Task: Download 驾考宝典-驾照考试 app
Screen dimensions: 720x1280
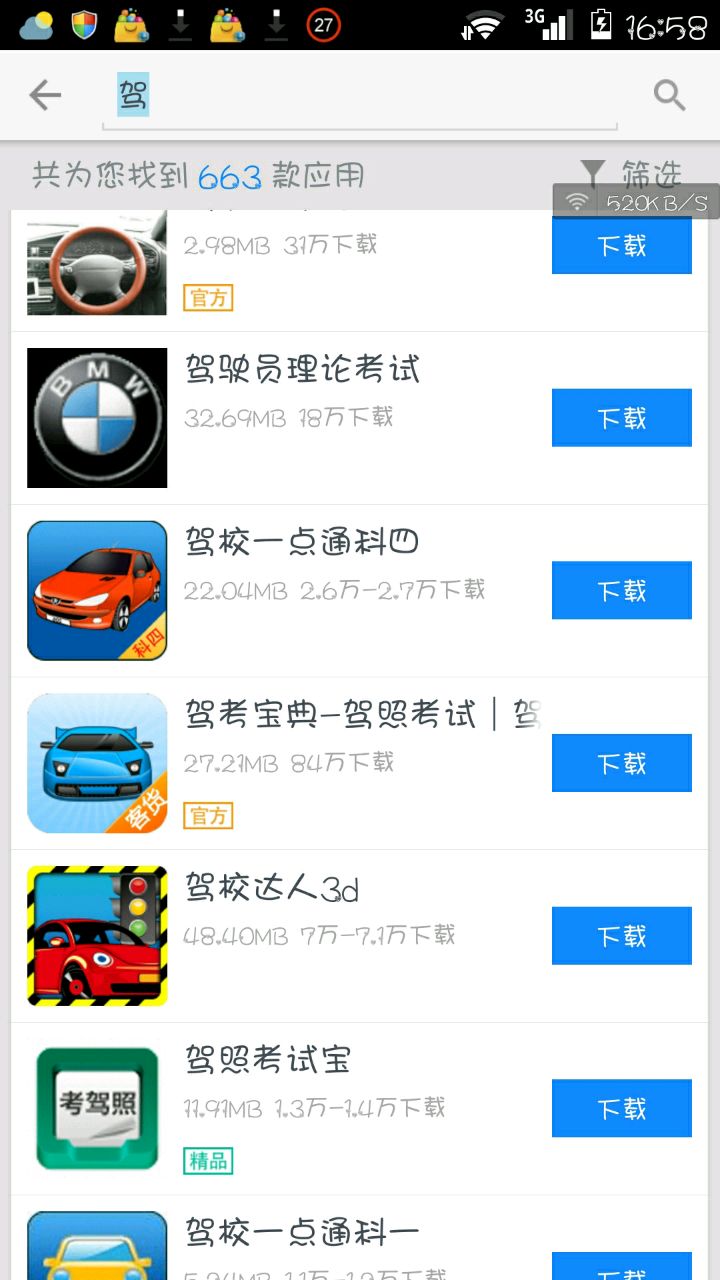Action: pyautogui.click(x=621, y=763)
